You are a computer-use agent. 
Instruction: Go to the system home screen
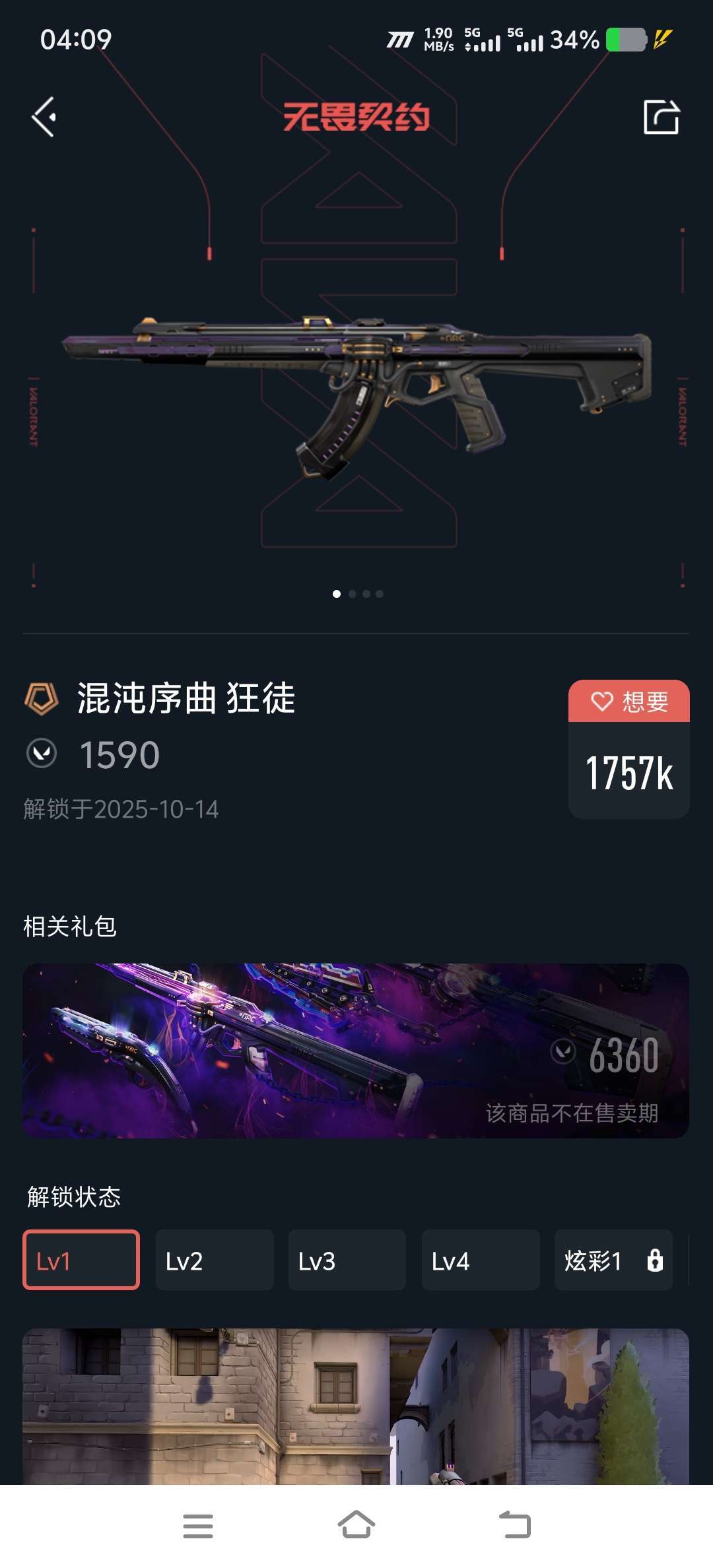pyautogui.click(x=356, y=1525)
